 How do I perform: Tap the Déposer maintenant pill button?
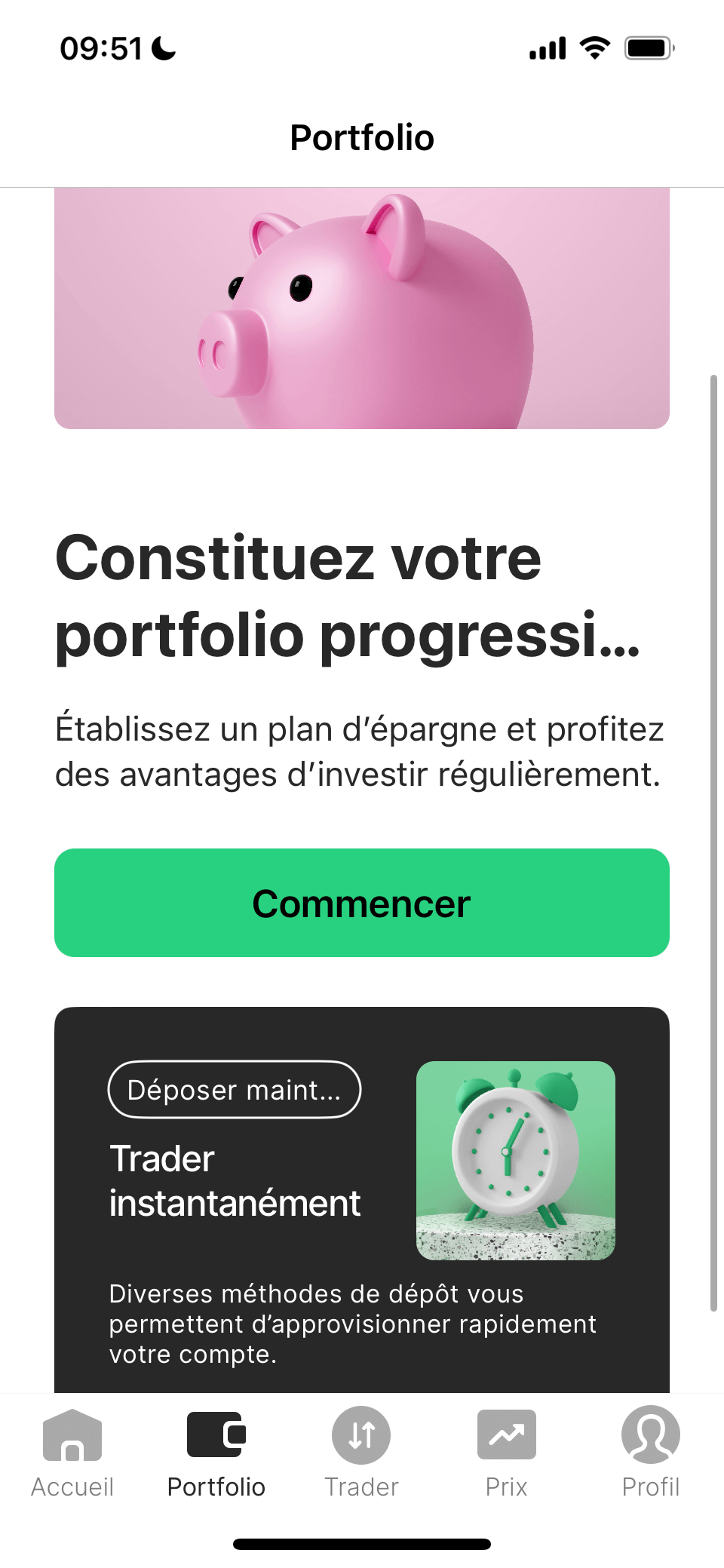click(x=234, y=1089)
